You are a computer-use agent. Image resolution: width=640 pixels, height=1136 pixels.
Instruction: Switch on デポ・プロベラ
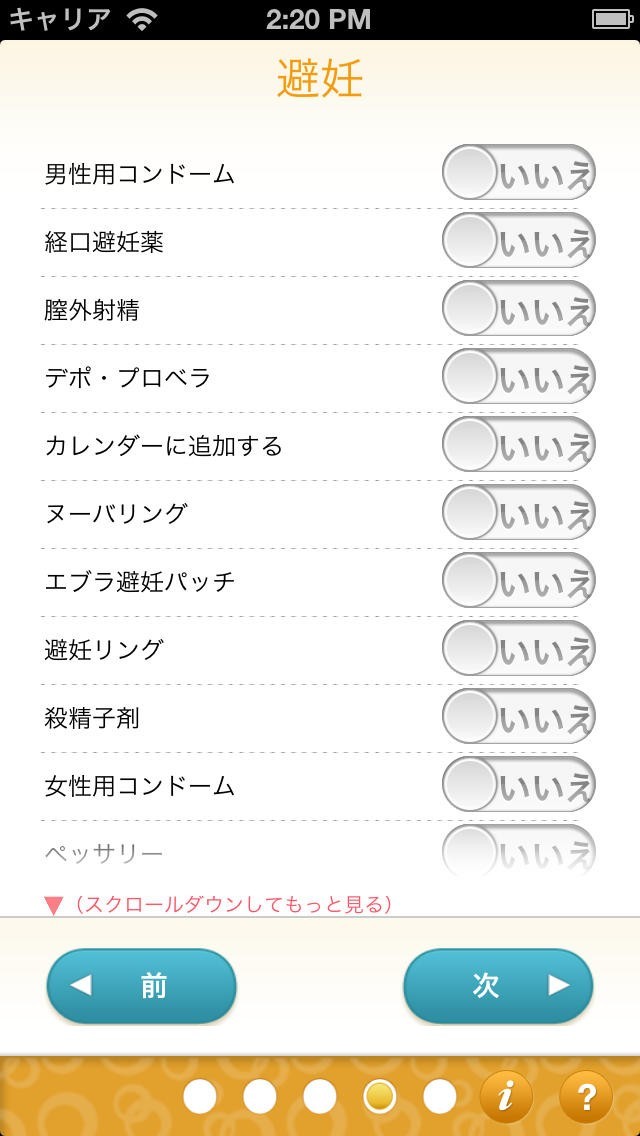coord(518,377)
